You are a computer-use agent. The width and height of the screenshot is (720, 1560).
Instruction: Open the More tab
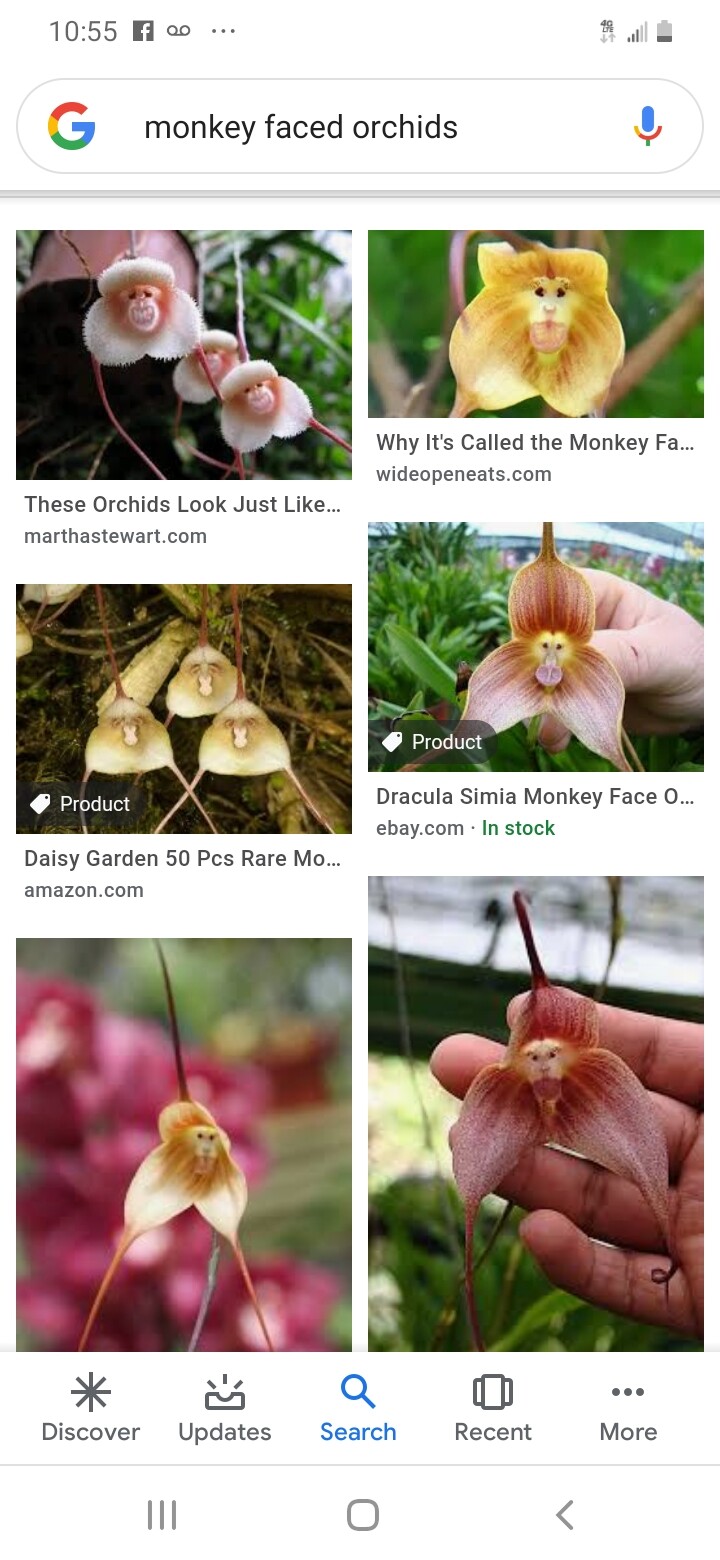click(628, 1408)
